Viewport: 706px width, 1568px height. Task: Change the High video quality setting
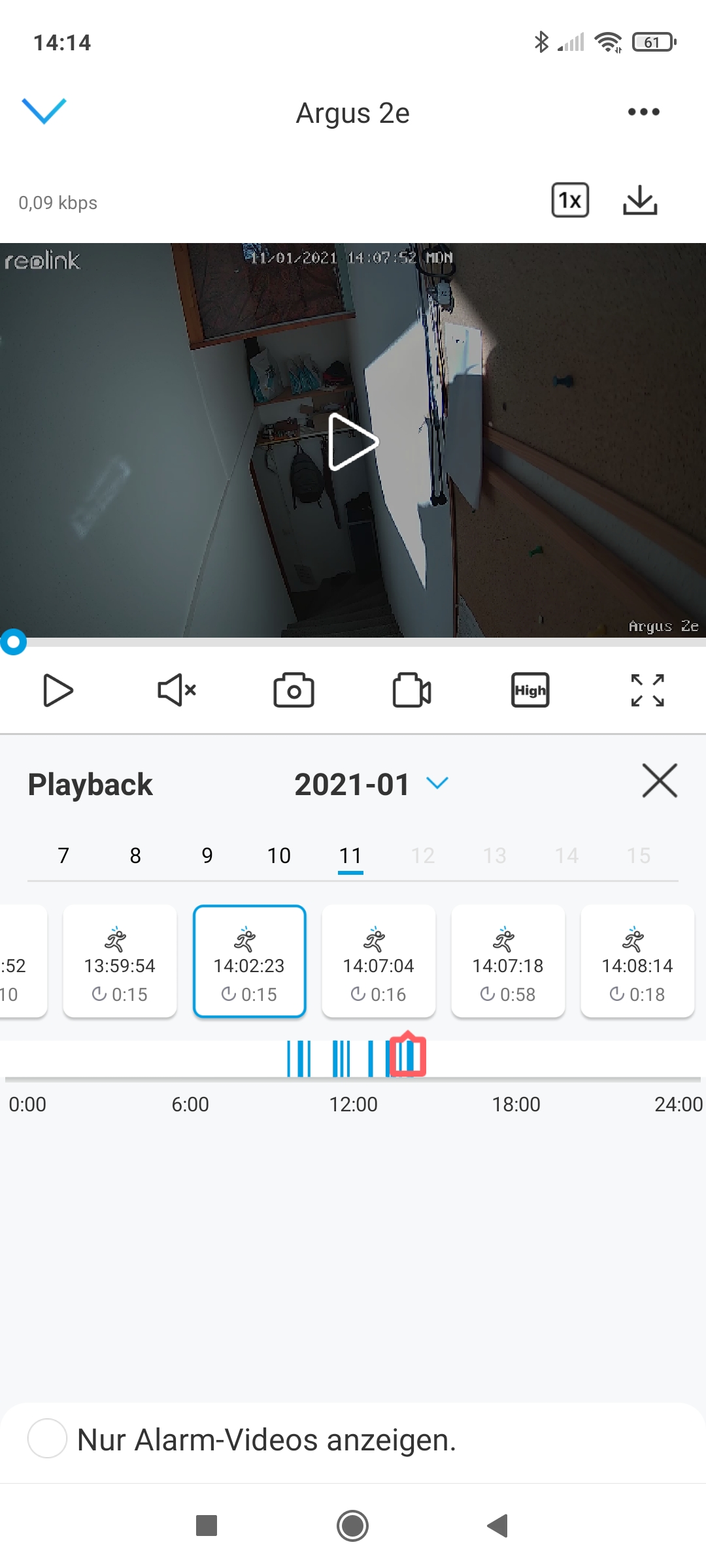[529, 691]
